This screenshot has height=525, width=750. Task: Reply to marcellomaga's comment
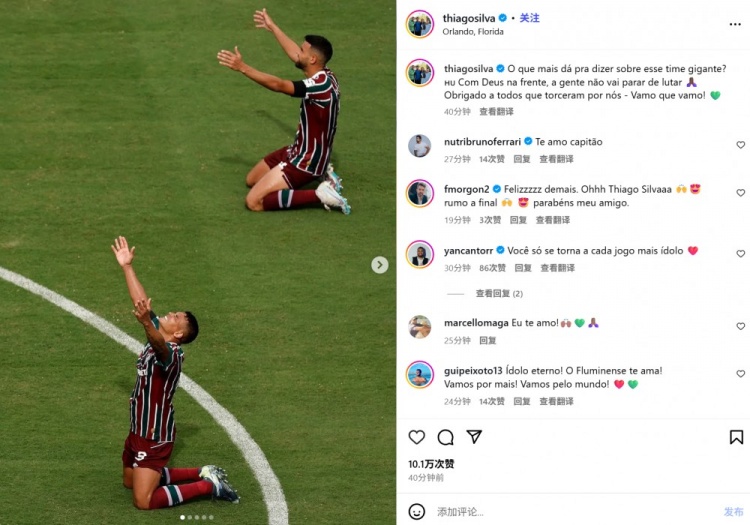pos(487,340)
